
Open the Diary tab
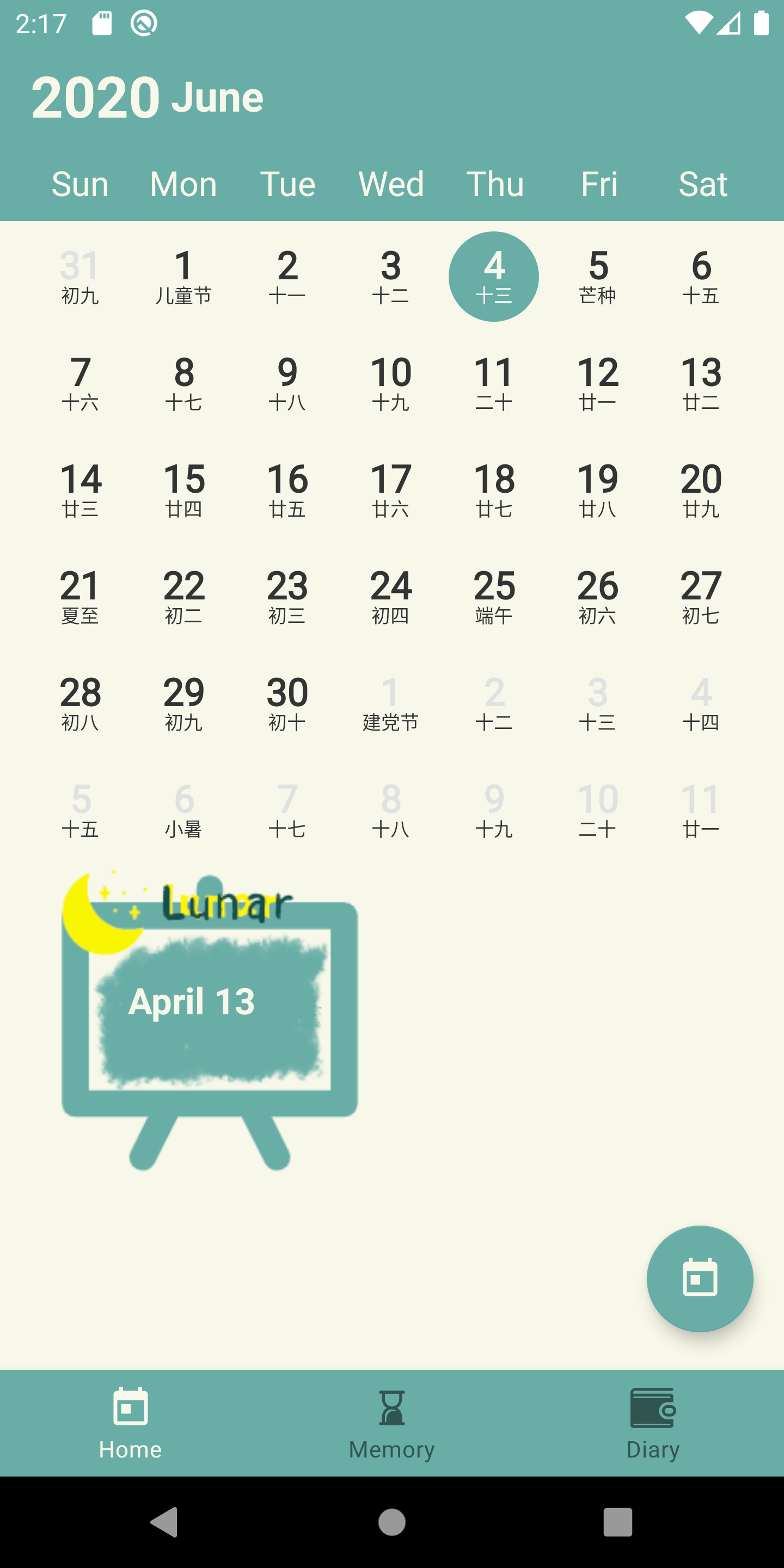tap(653, 1423)
